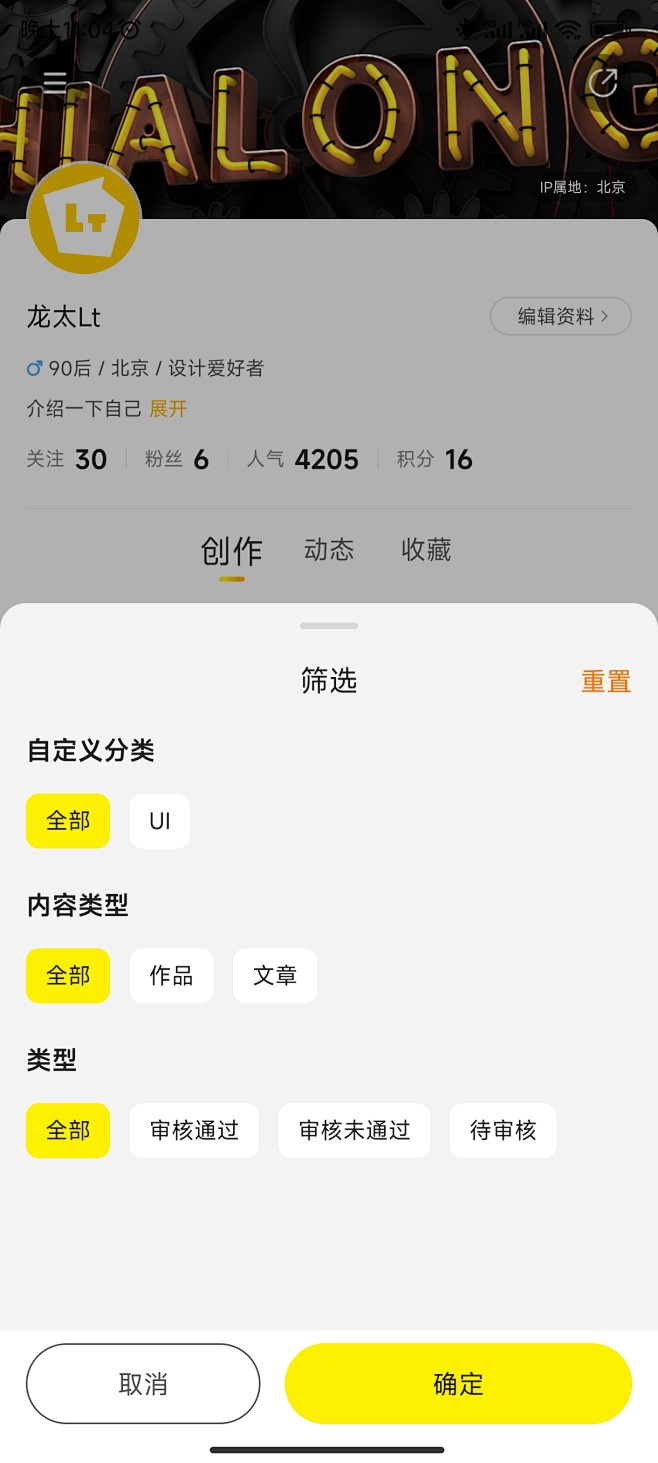This screenshot has height=1463, width=658.
Task: Share the profile via top share icon
Action: click(602, 82)
